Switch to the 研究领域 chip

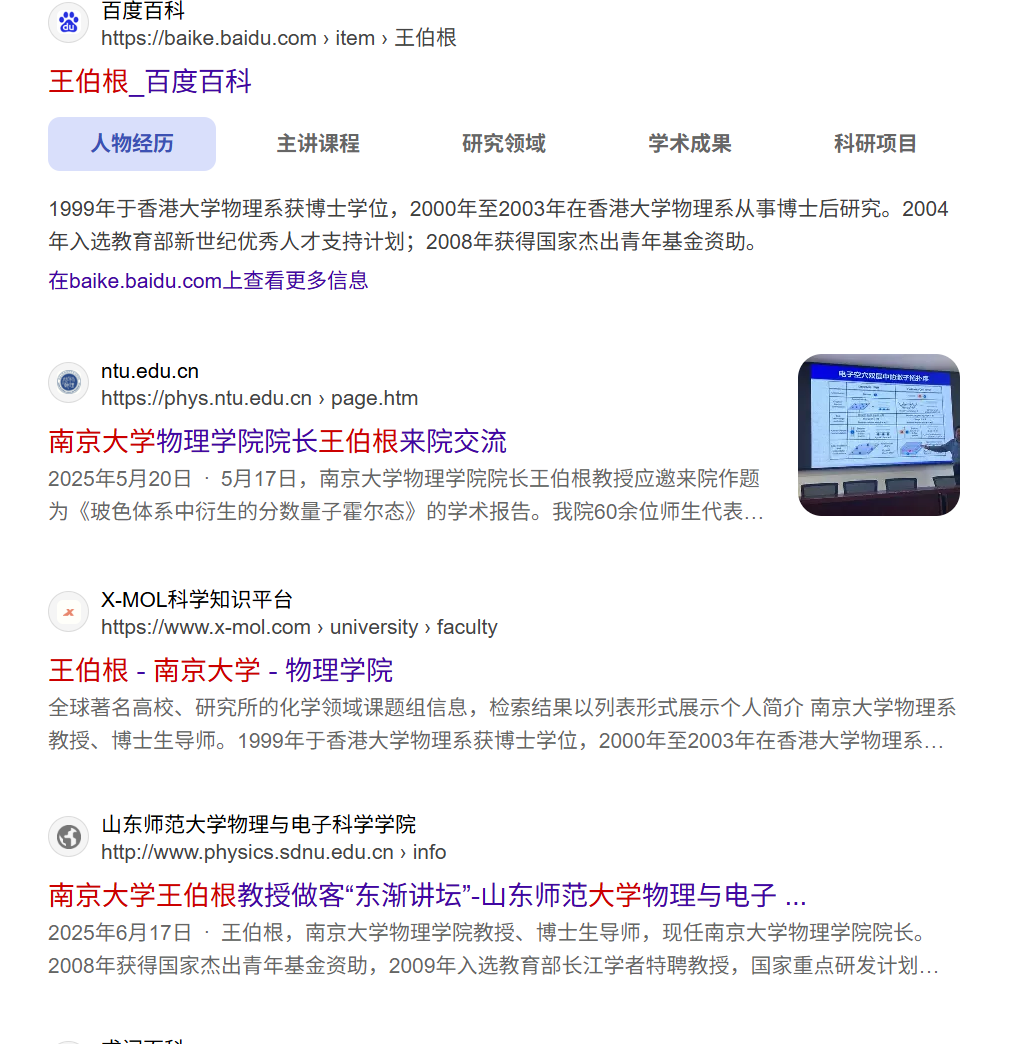coord(504,144)
